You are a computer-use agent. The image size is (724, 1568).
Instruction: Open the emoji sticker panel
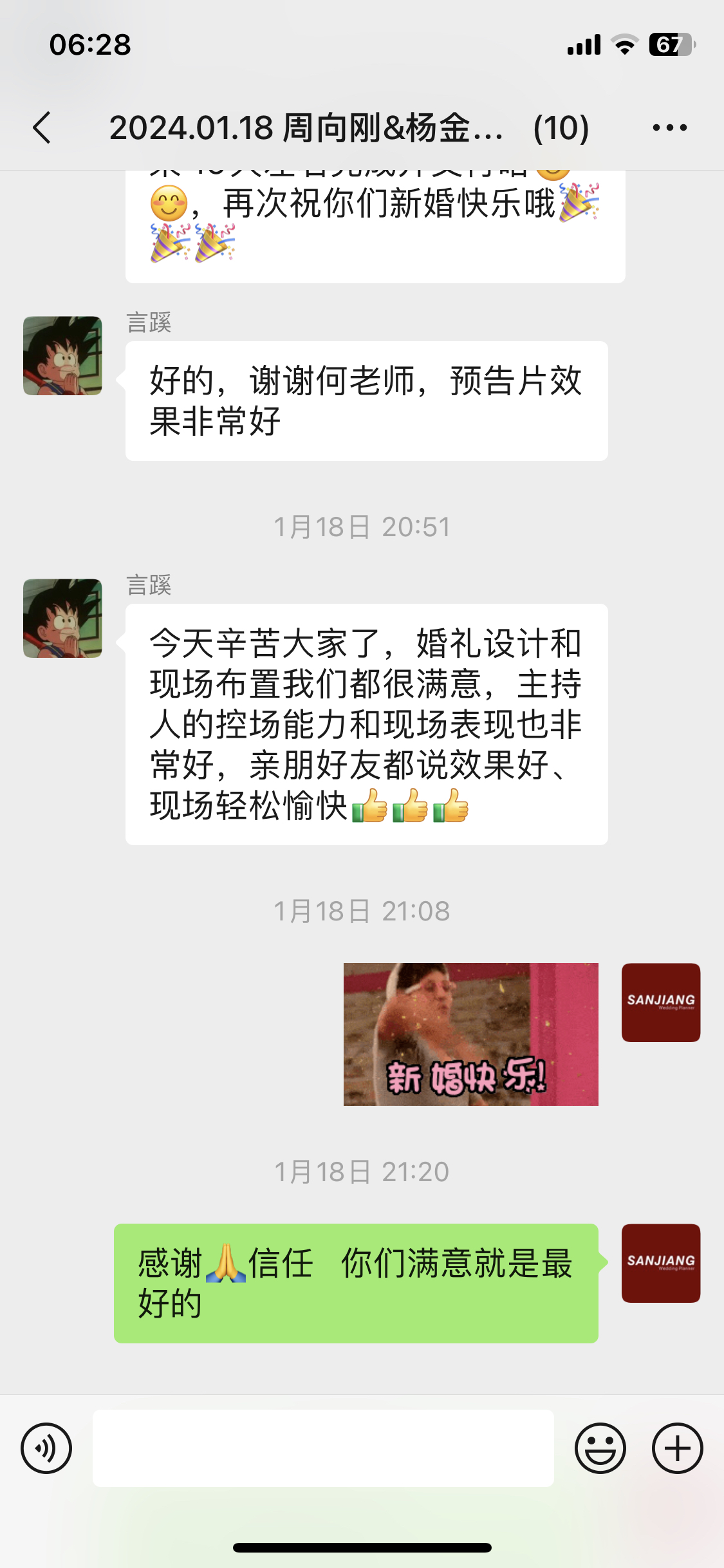click(x=600, y=1448)
